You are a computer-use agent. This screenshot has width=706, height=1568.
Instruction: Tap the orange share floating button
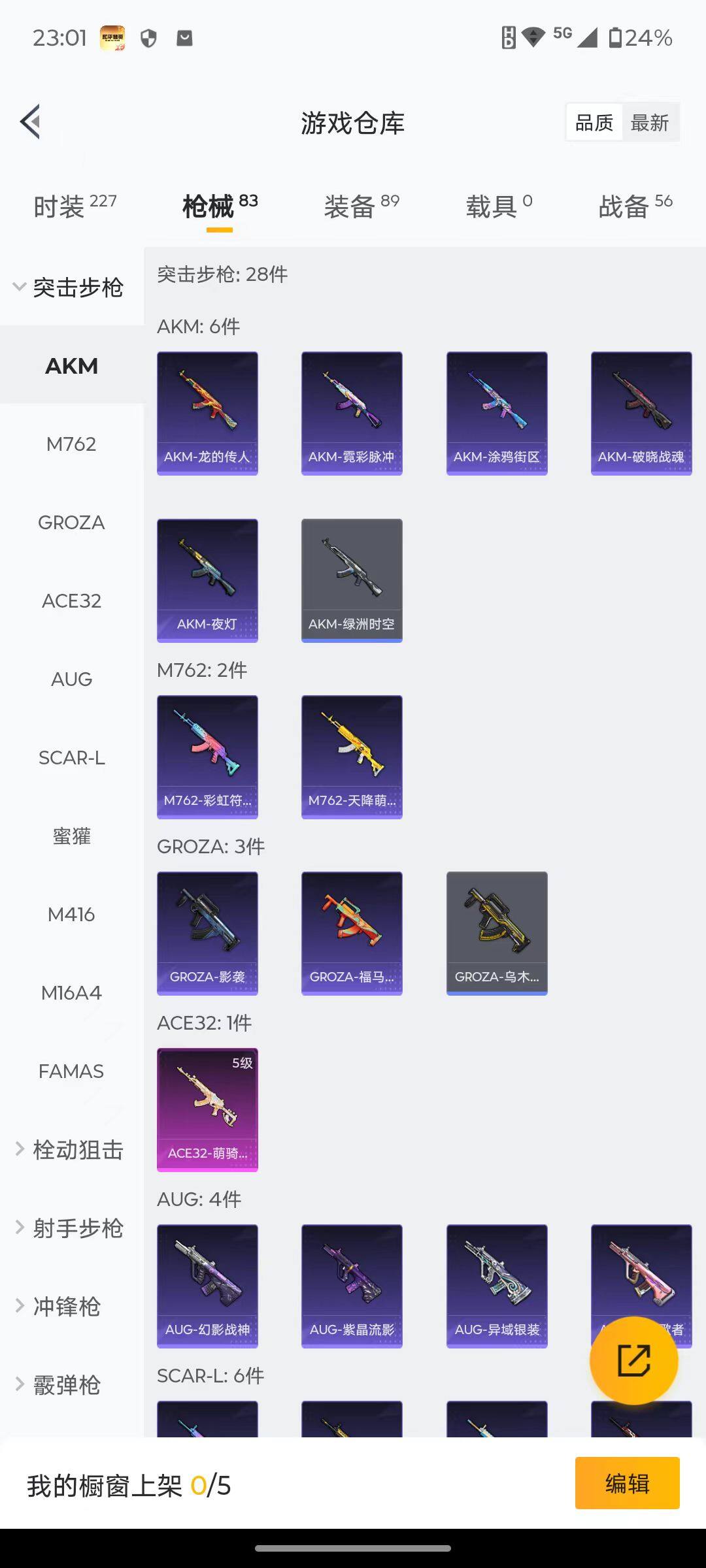(x=633, y=1361)
